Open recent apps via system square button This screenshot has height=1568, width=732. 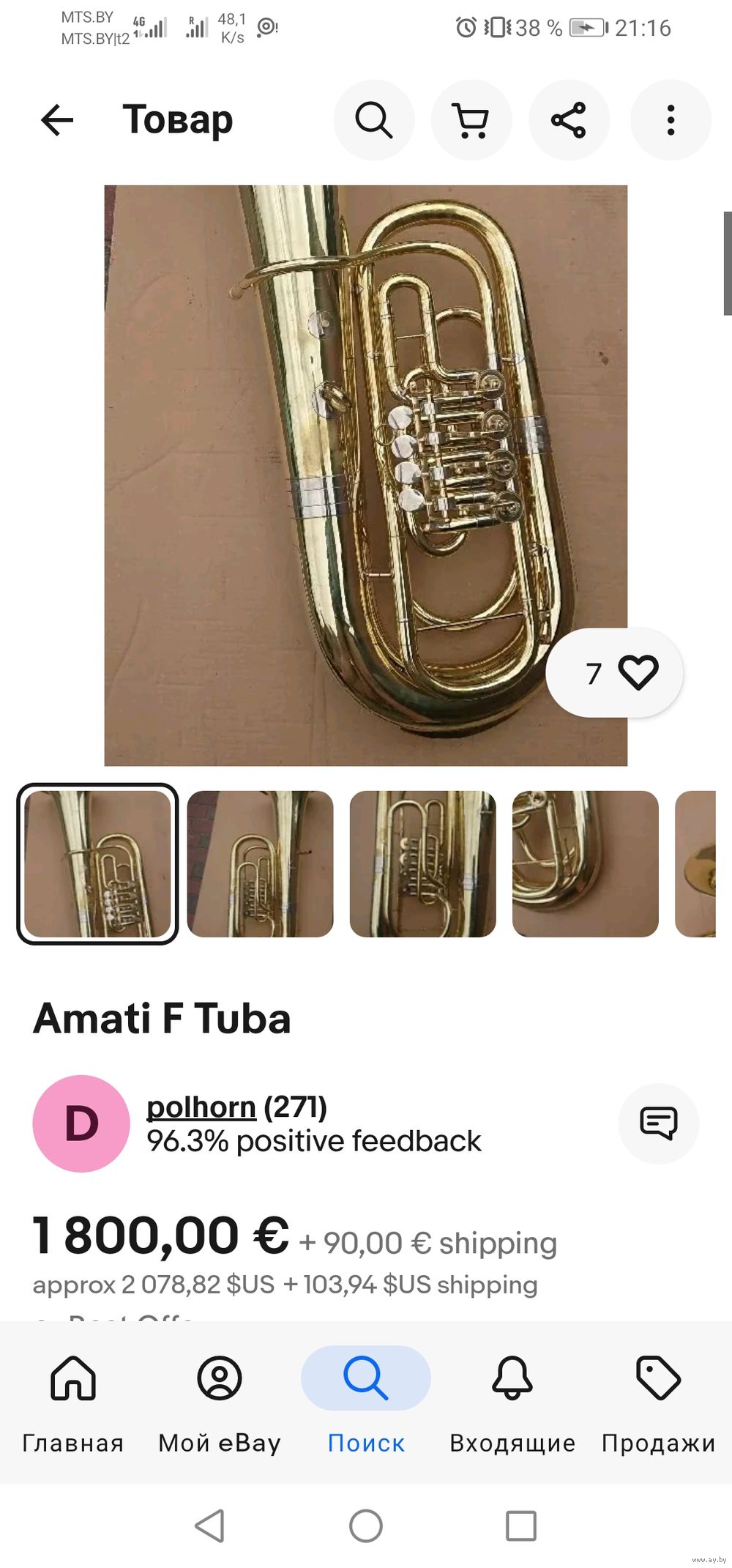(x=521, y=1526)
